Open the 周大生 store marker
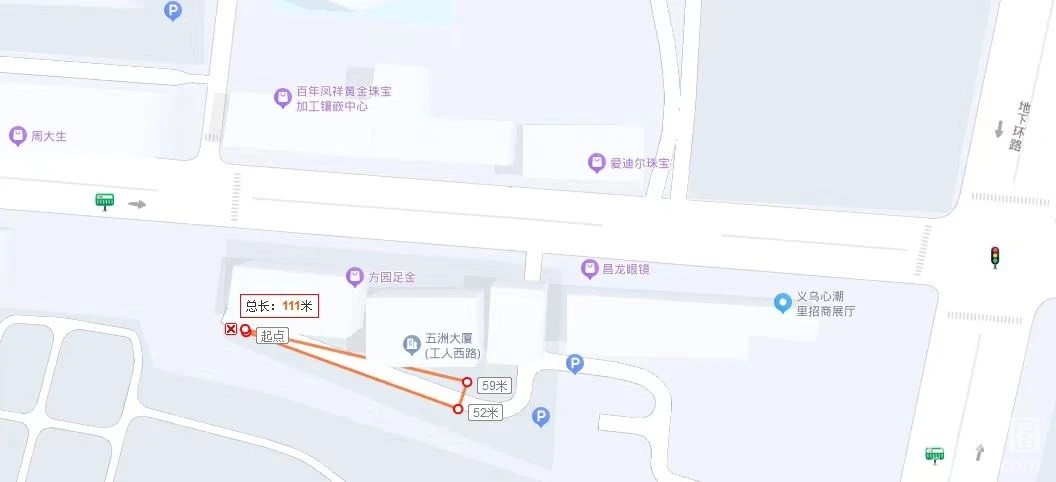This screenshot has width=1056, height=482. click(x=17, y=136)
